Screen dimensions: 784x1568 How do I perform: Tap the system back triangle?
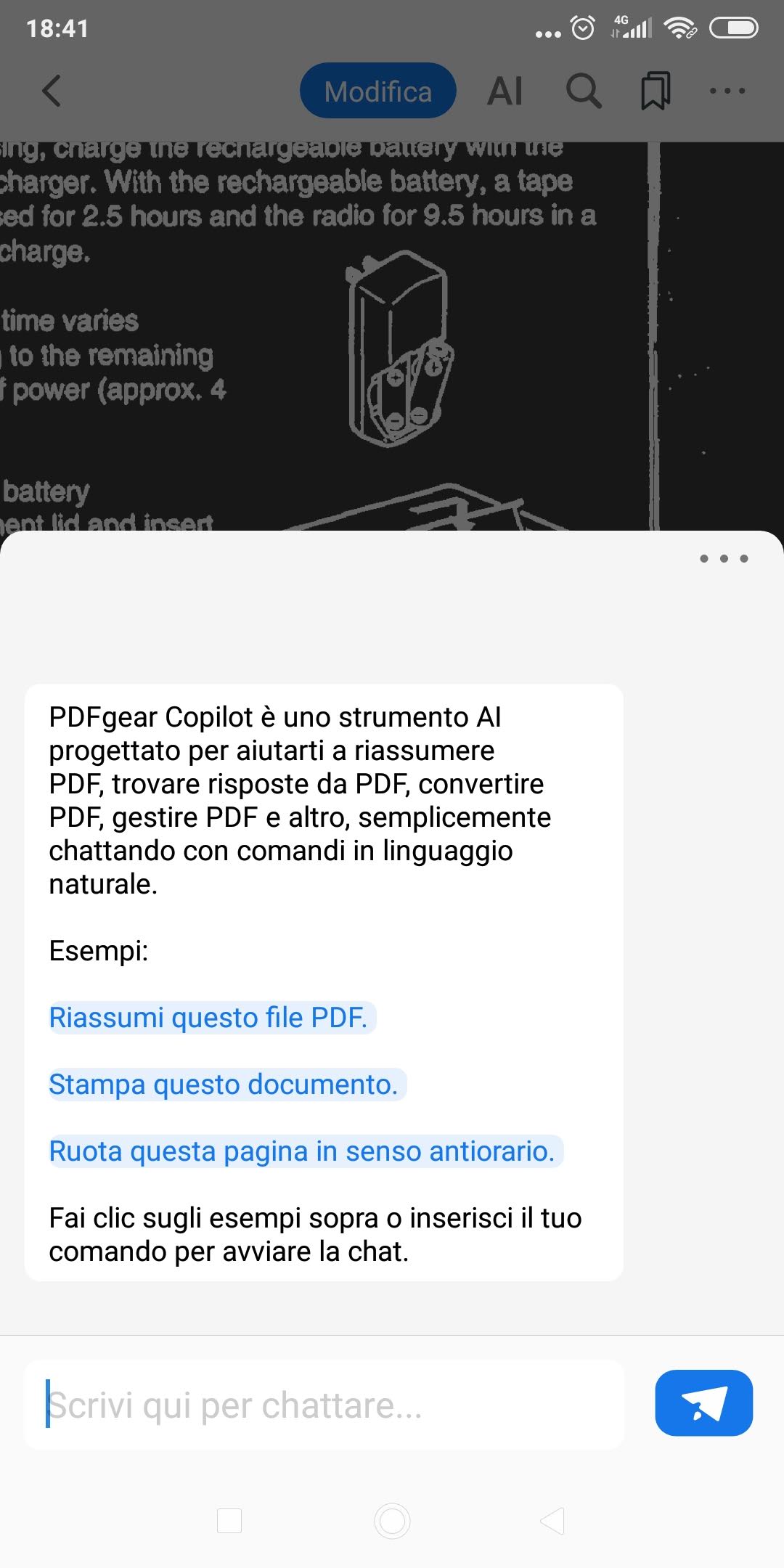coord(552,1520)
